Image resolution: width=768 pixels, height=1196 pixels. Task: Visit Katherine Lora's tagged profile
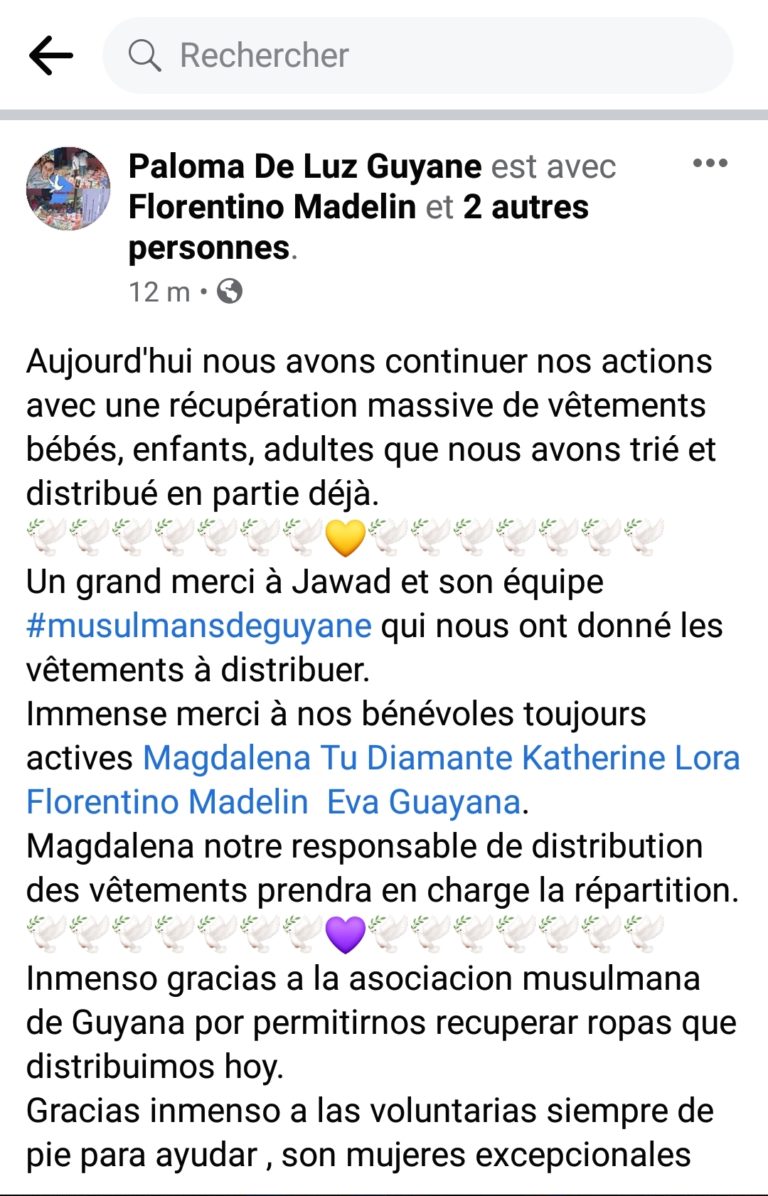(x=634, y=757)
